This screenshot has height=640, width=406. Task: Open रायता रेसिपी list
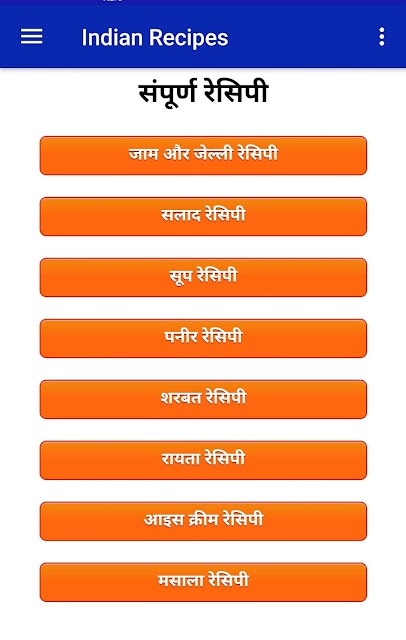click(203, 460)
